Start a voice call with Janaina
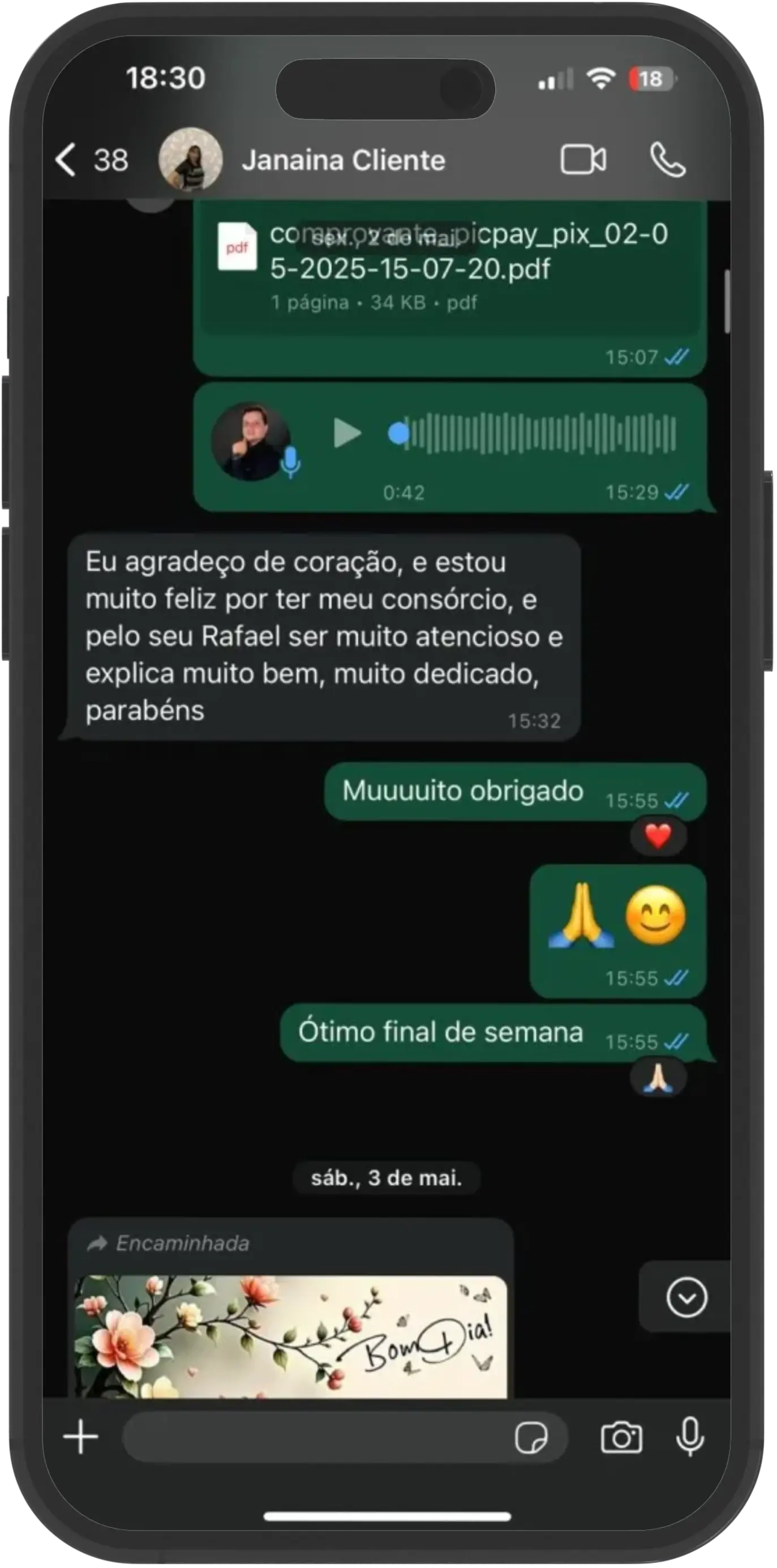The height and width of the screenshot is (1568, 777). [x=667, y=160]
